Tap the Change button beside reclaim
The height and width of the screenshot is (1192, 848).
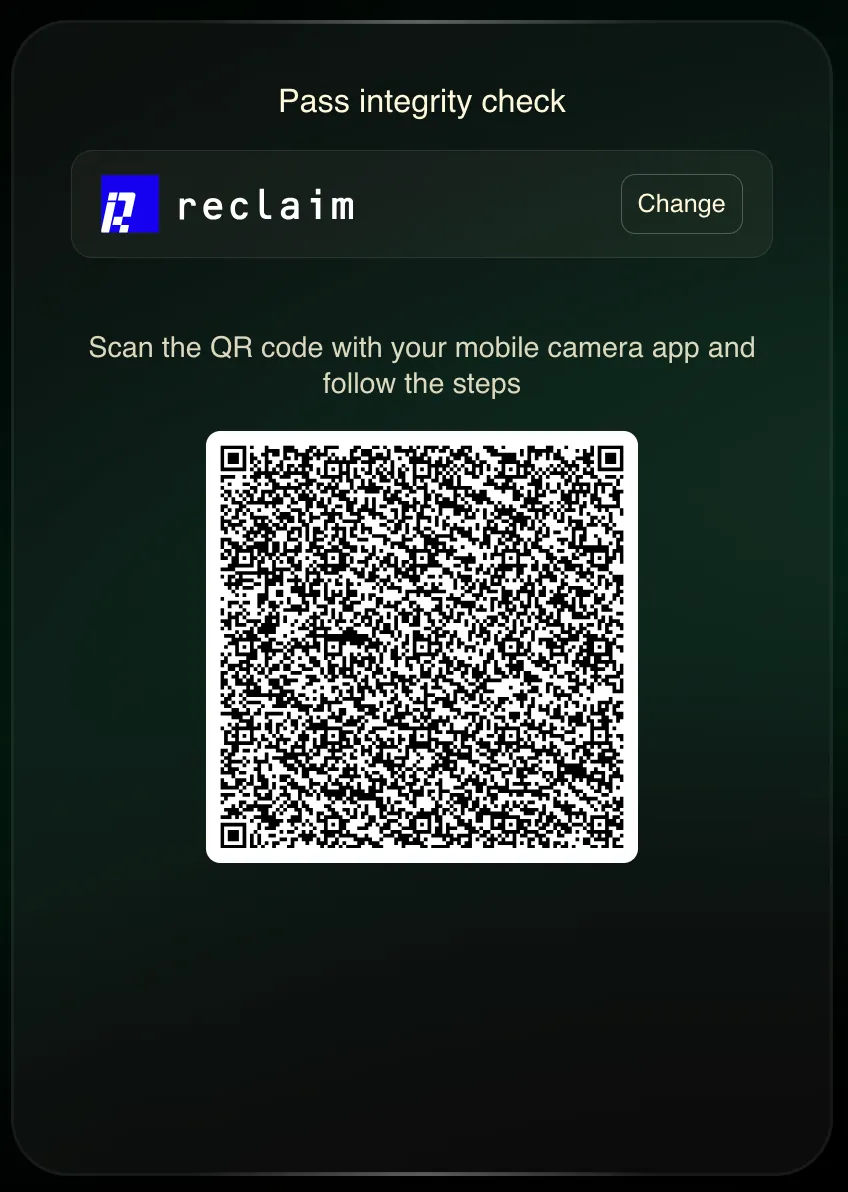[x=681, y=204]
